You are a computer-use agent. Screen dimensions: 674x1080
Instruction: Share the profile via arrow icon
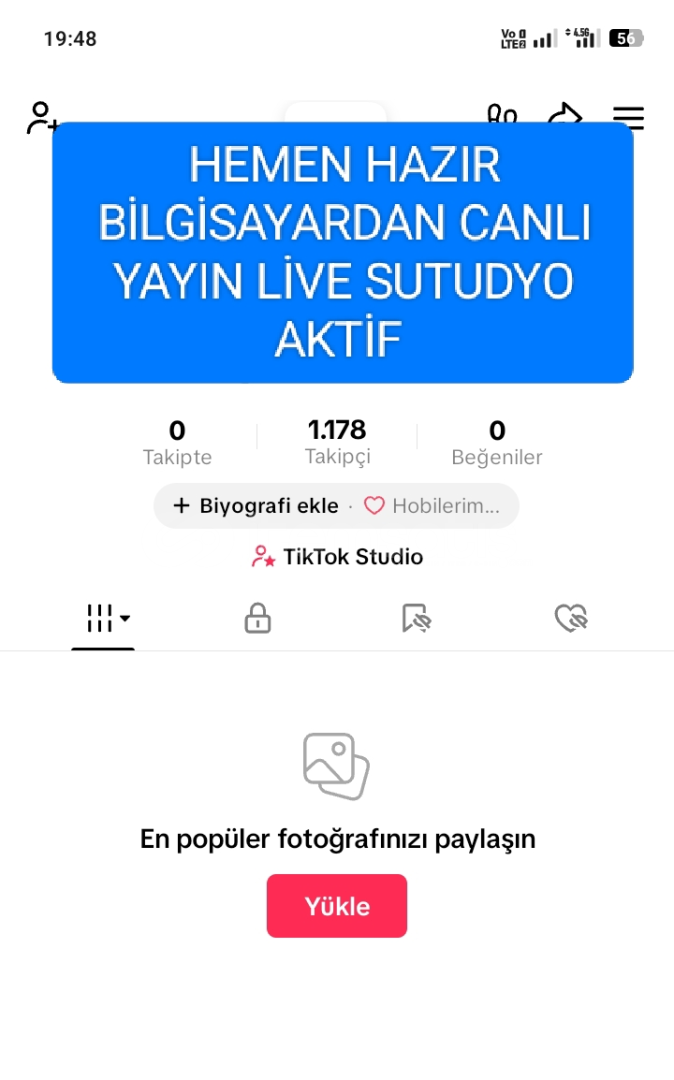(565, 114)
